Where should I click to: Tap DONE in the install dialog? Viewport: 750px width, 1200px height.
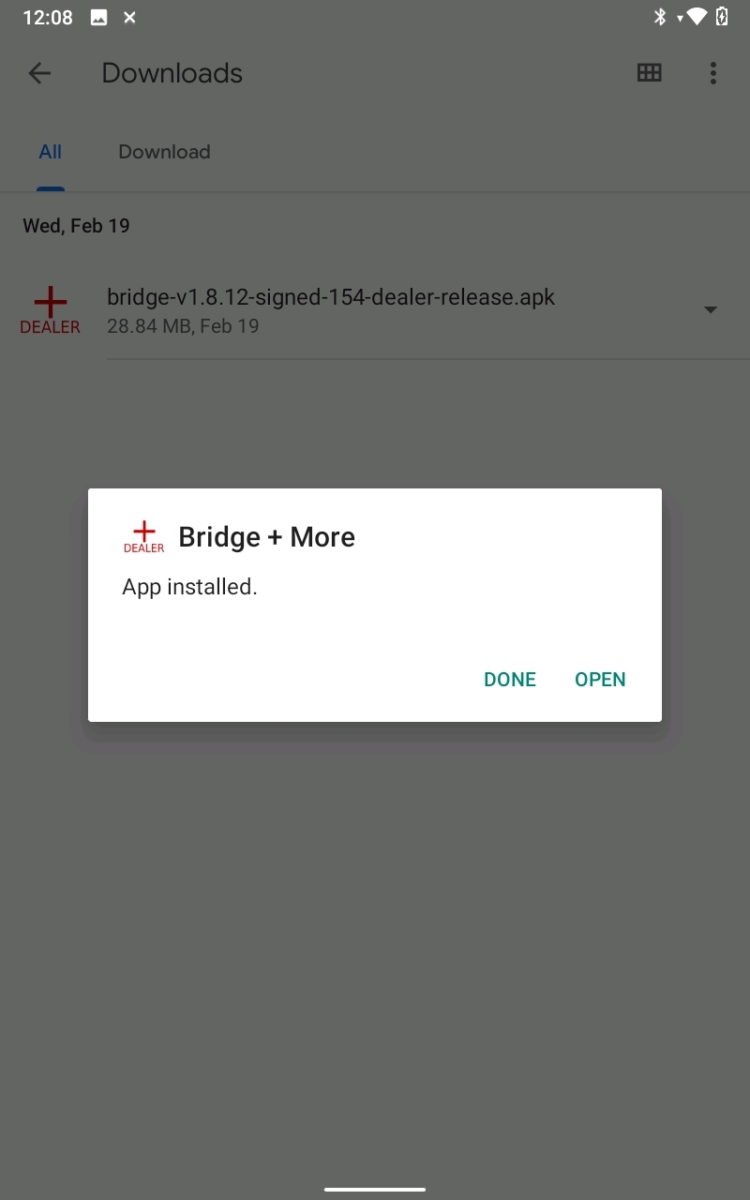pos(510,679)
